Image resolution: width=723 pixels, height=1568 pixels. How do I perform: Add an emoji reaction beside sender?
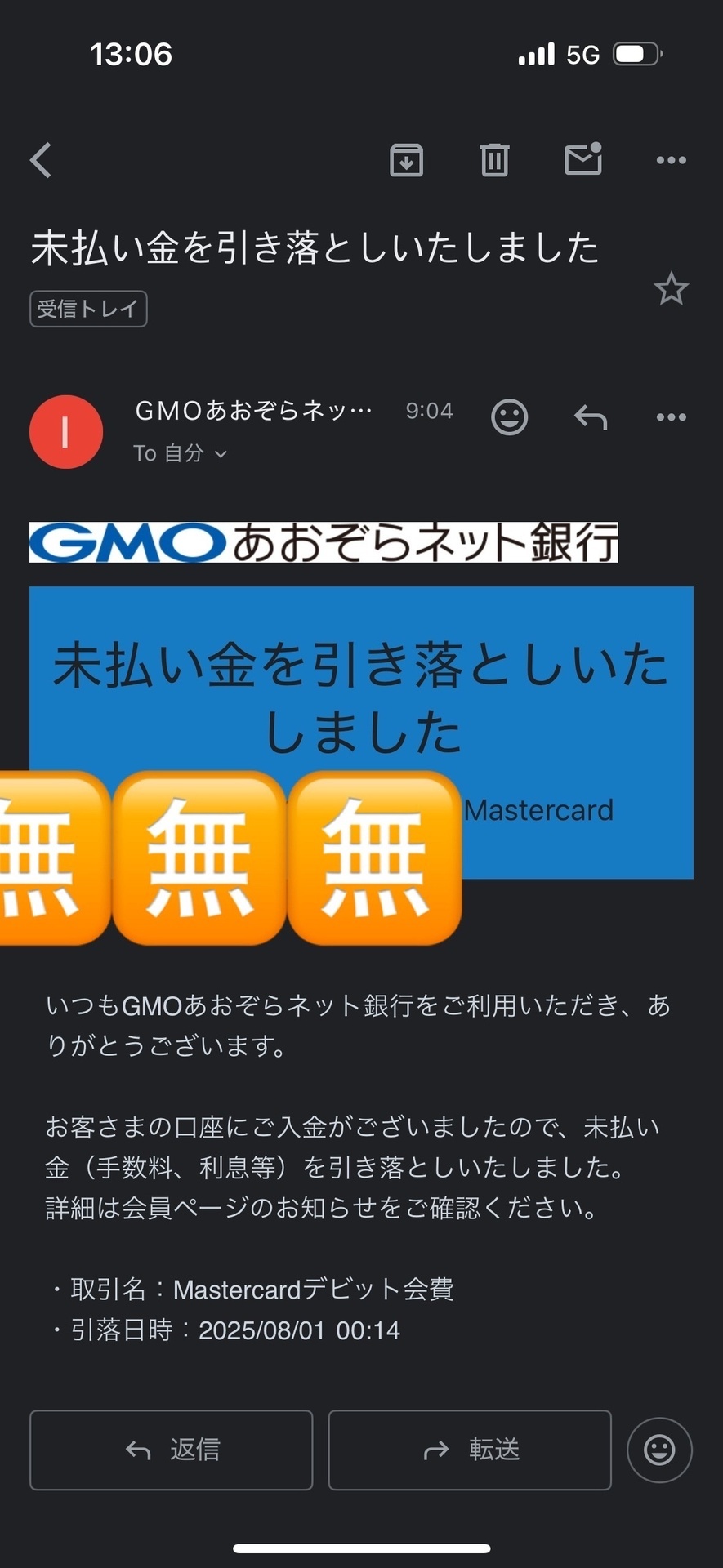(509, 417)
